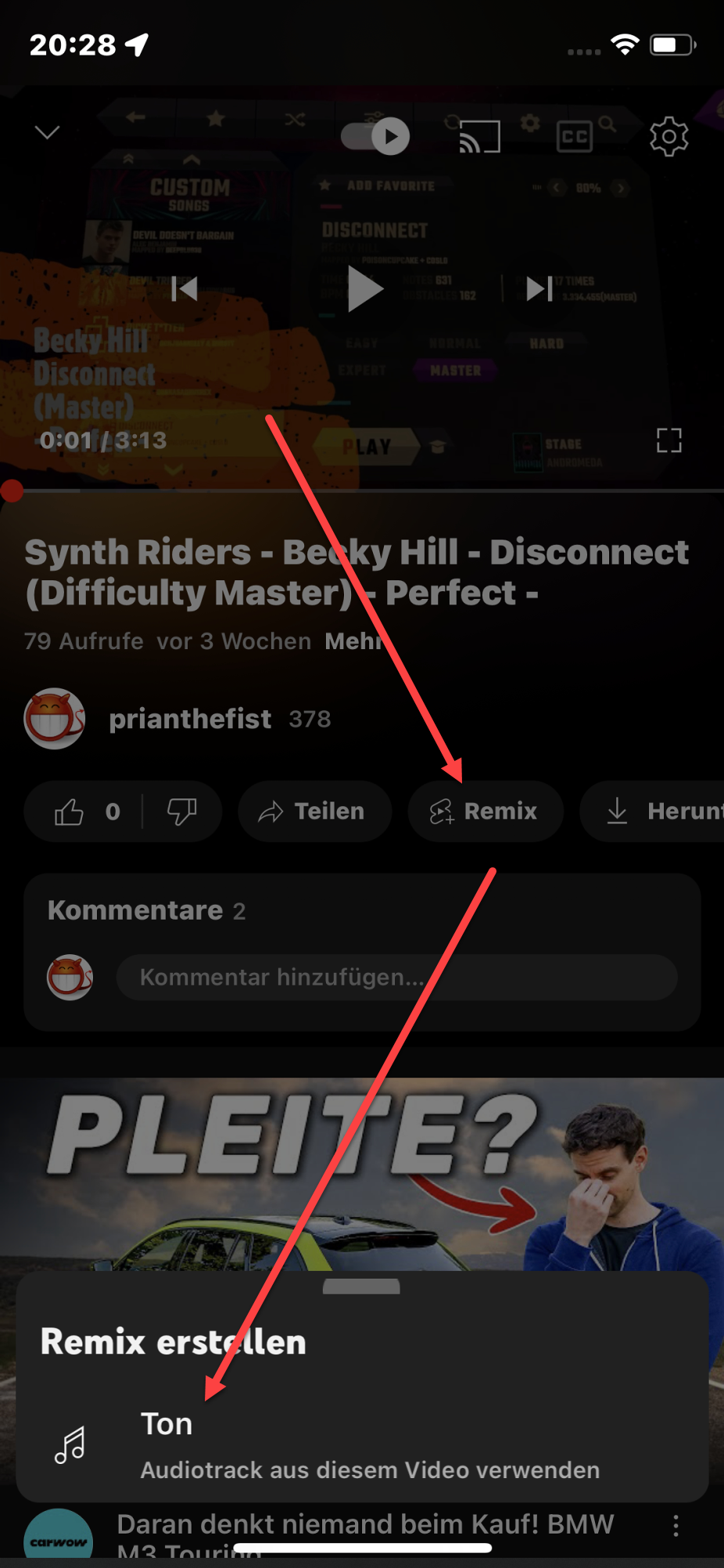Choose Ton in the Remix erstellen sheet
724x1568 pixels.
167,1423
